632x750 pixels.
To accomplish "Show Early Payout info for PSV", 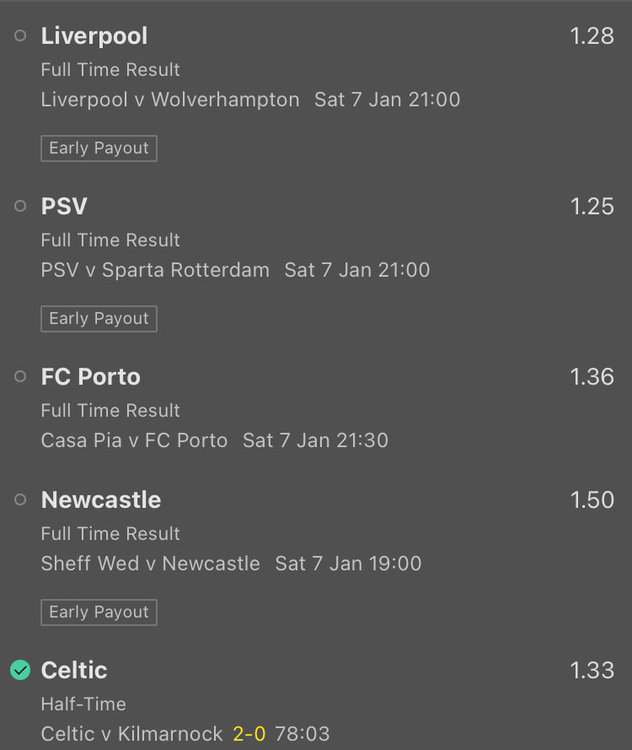I will [x=99, y=318].
